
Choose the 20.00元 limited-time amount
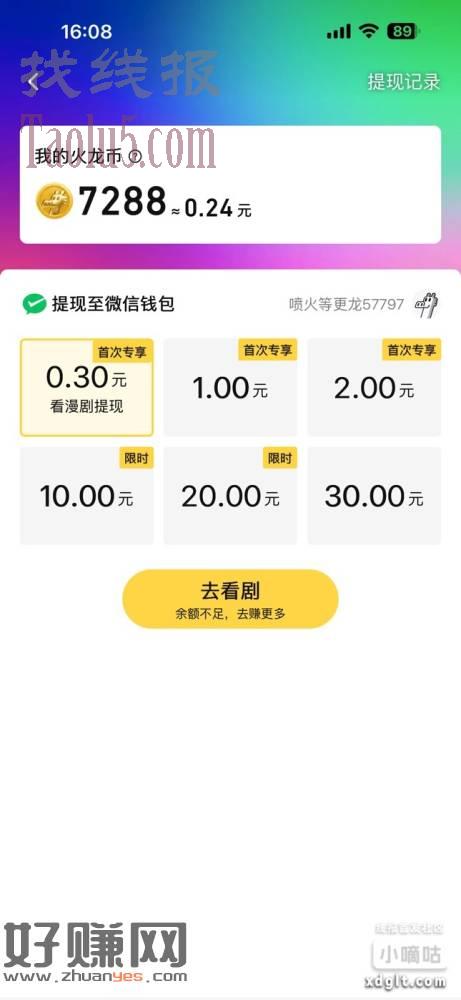[x=230, y=496]
